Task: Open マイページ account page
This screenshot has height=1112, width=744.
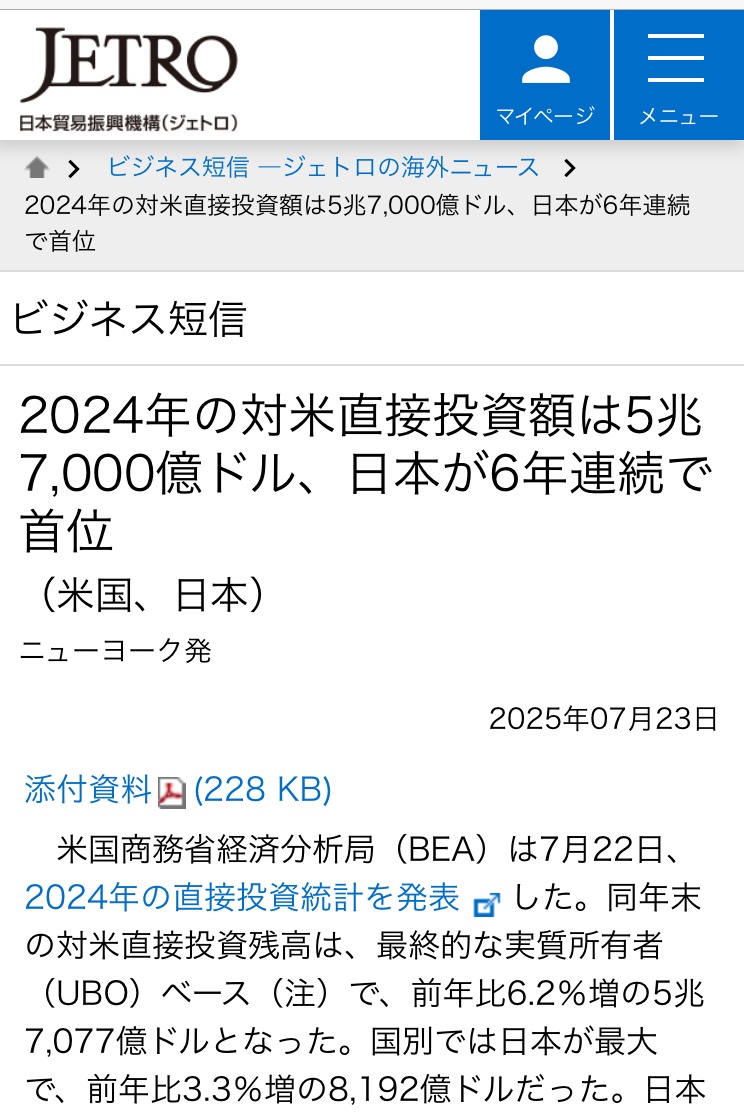Action: [545, 76]
